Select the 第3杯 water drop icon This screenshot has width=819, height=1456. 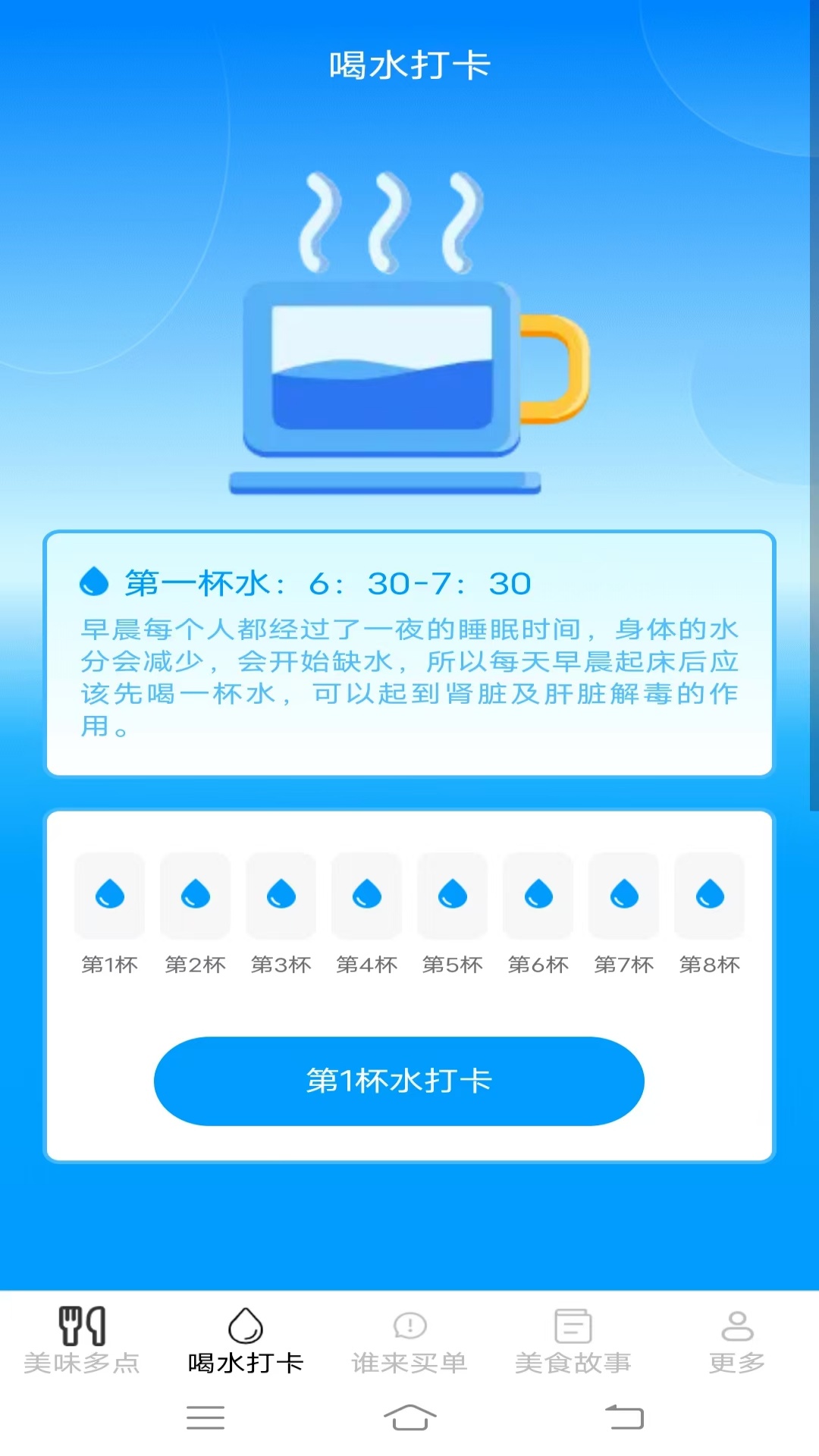click(x=281, y=895)
